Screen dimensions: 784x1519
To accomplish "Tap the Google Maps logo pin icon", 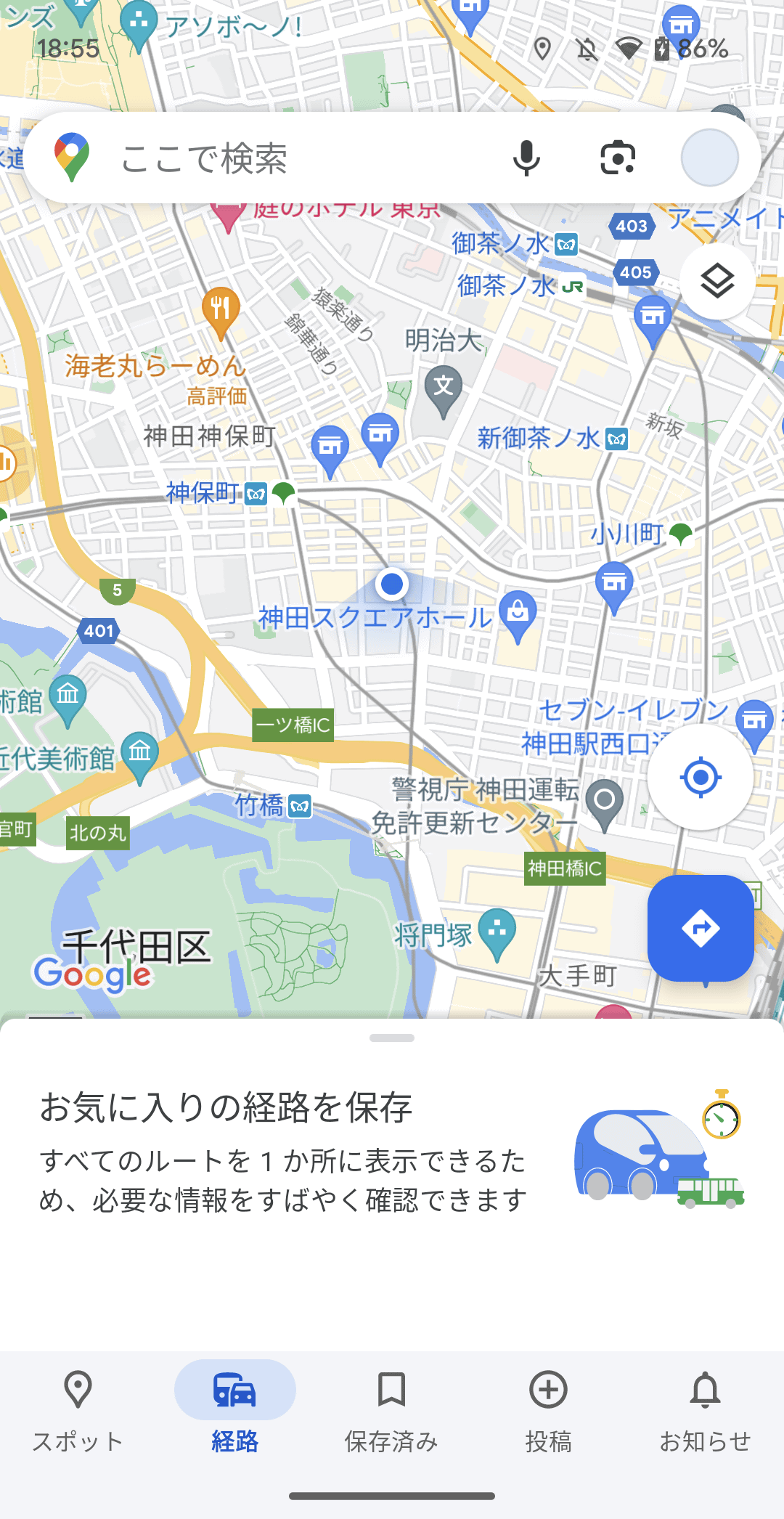I will coord(72,158).
